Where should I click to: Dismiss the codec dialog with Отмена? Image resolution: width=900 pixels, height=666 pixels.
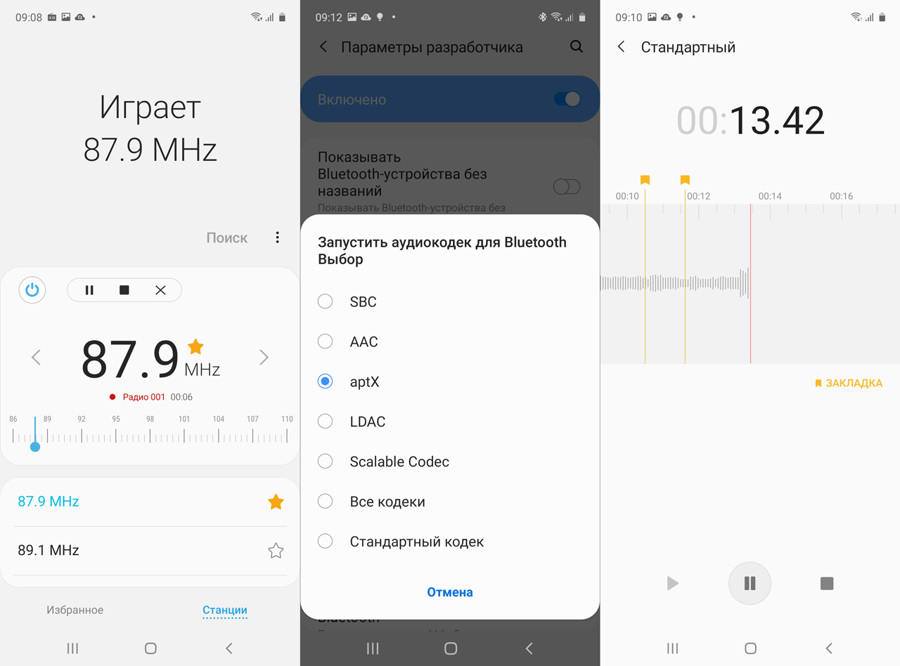point(450,592)
